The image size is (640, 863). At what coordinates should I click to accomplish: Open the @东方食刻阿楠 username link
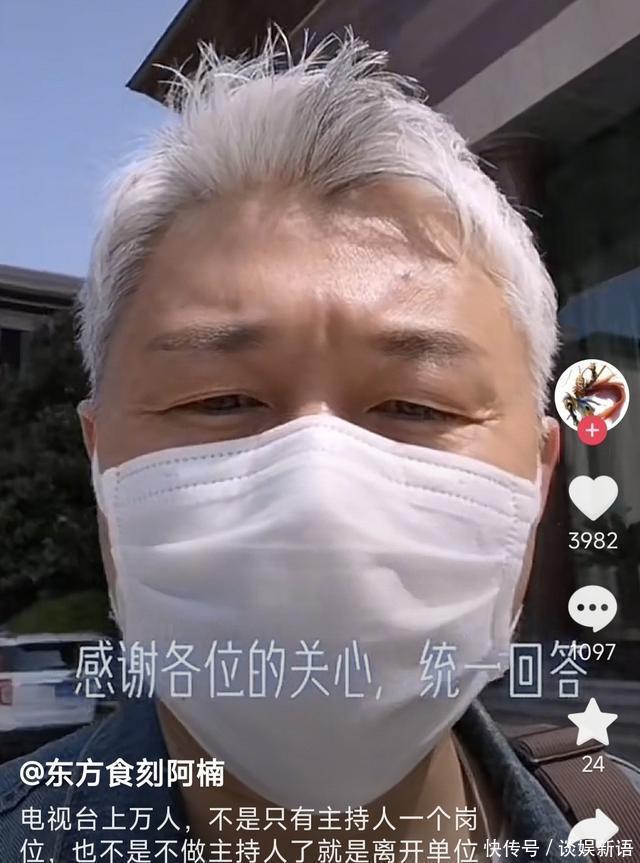click(x=122, y=773)
